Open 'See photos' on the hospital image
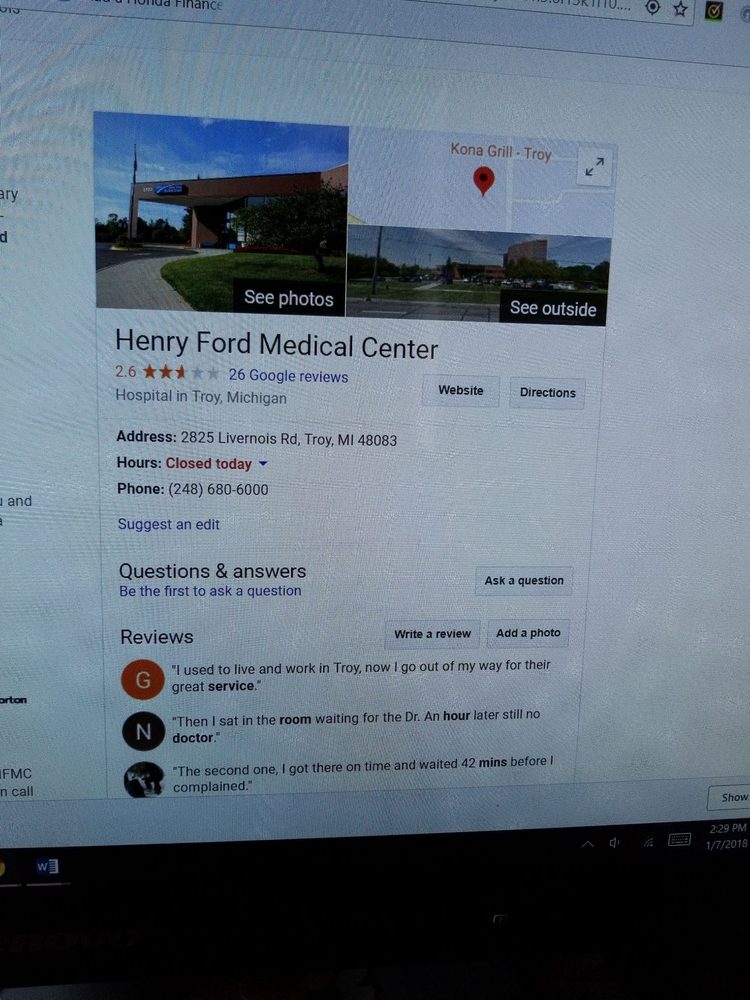 289,298
